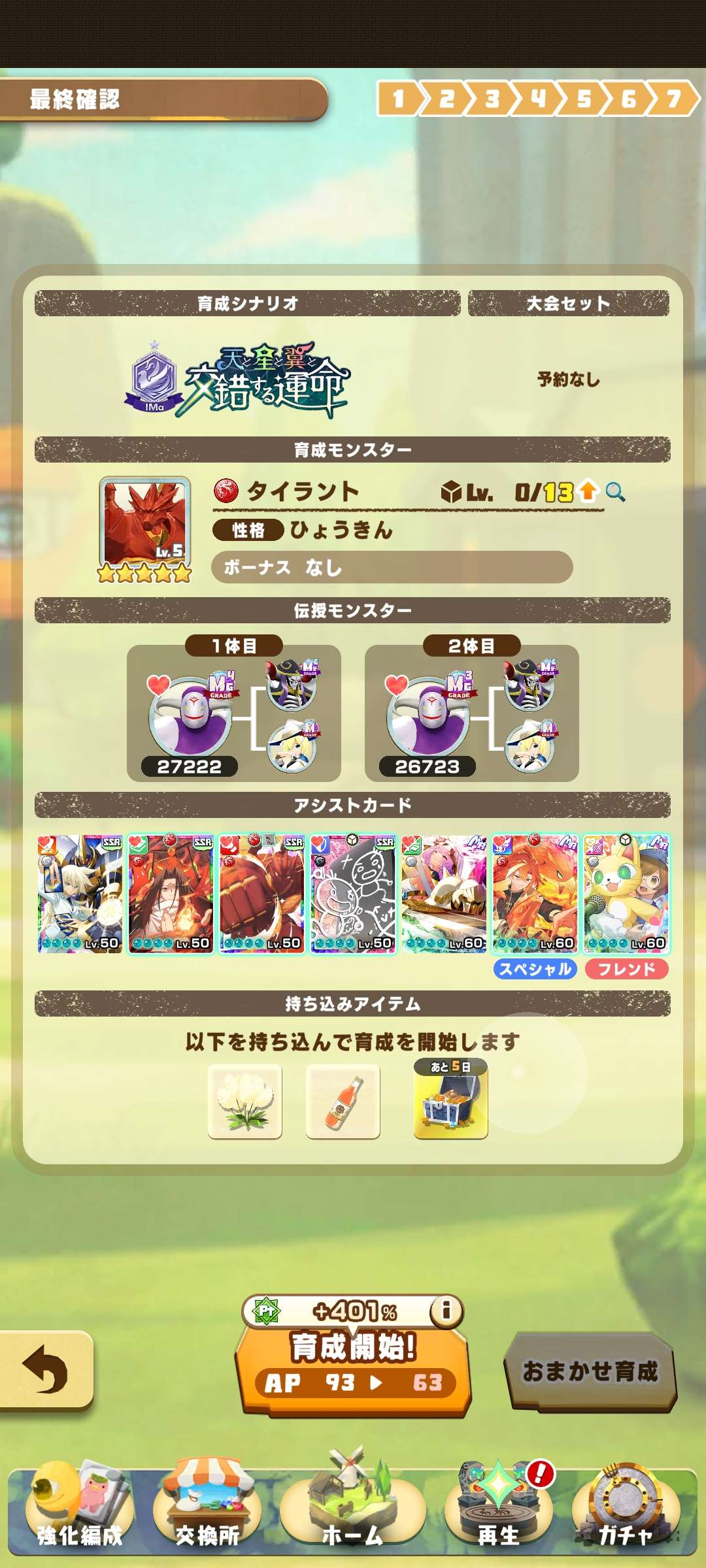View the フレンド assist card

click(626, 894)
